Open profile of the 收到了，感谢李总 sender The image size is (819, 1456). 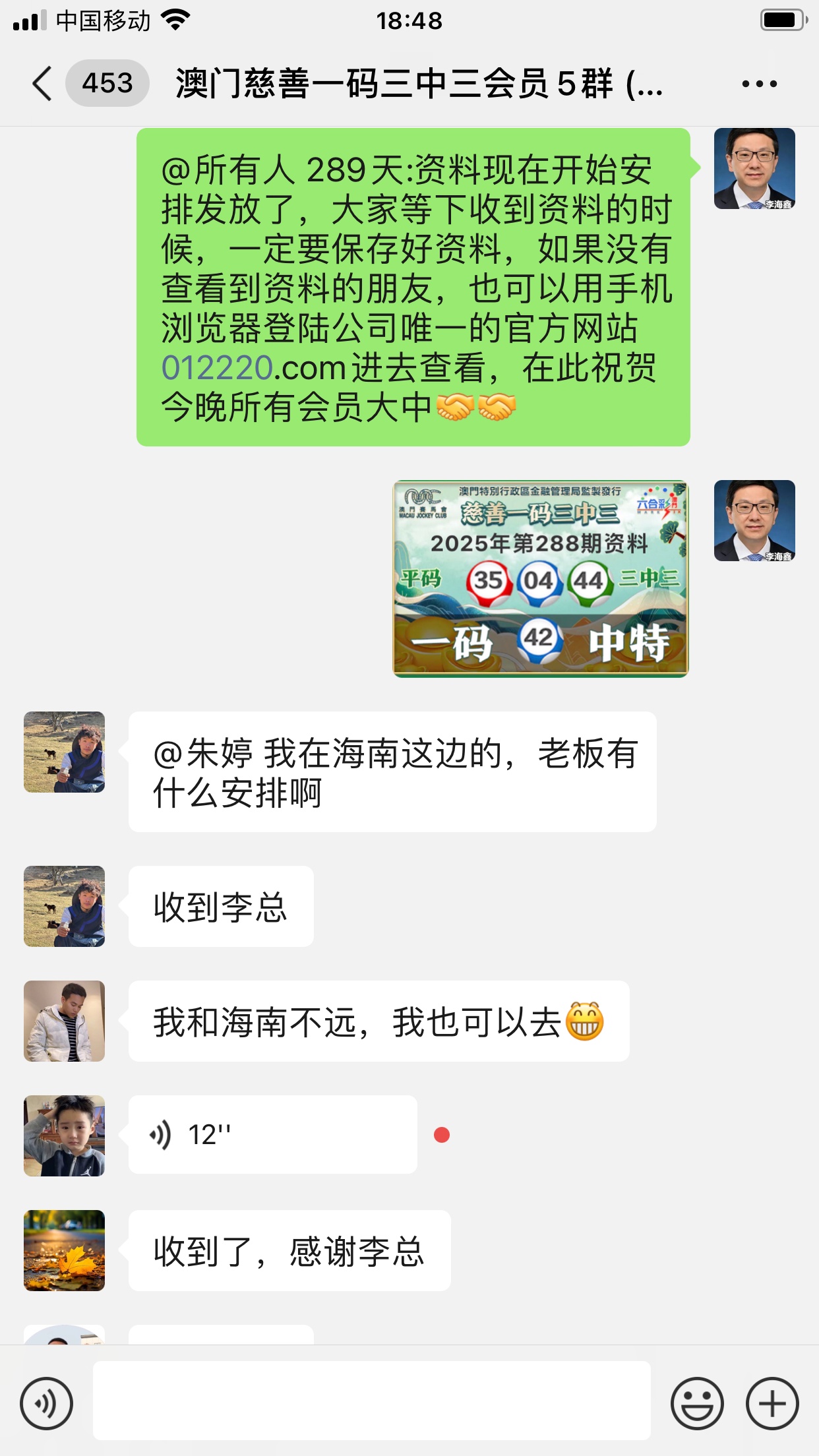pyautogui.click(x=64, y=1250)
